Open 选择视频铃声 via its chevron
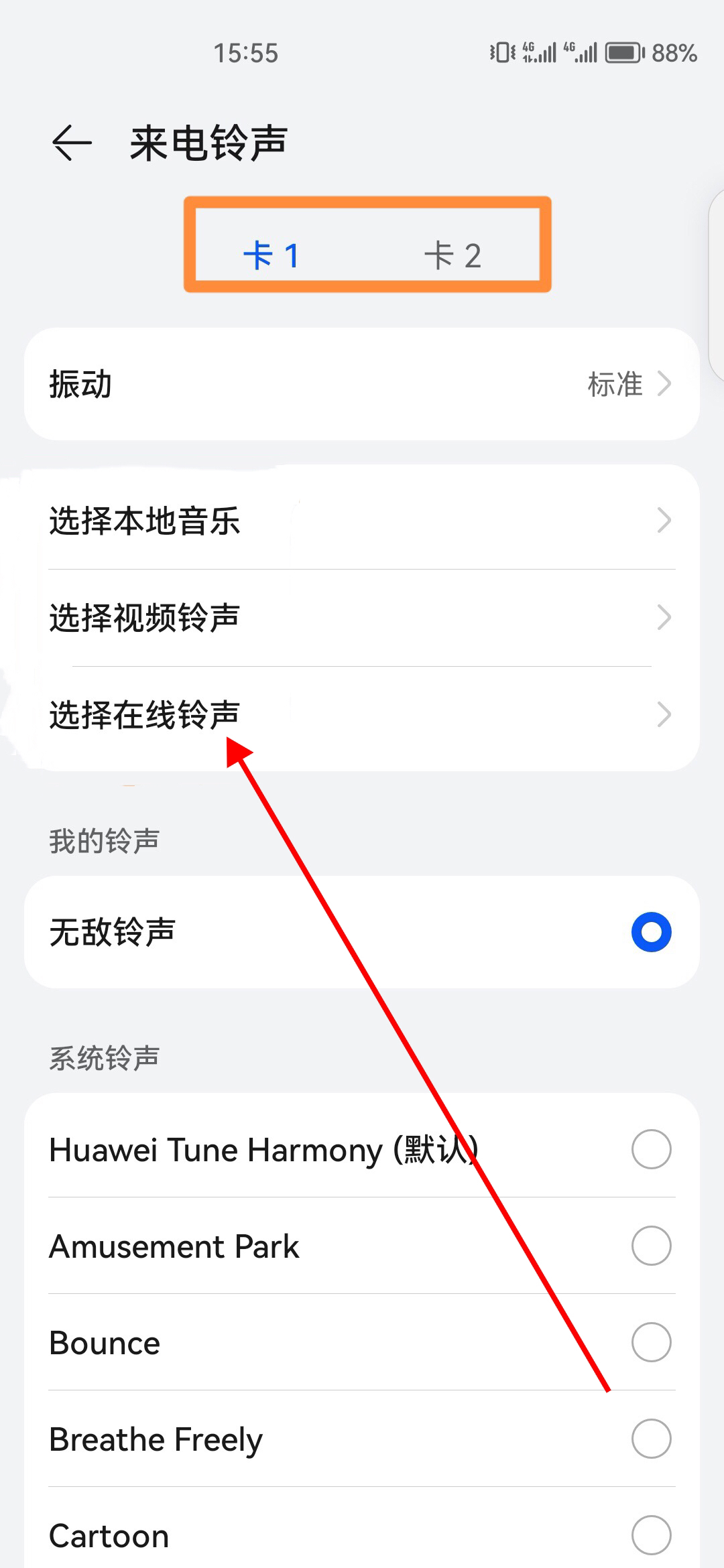 tap(665, 618)
